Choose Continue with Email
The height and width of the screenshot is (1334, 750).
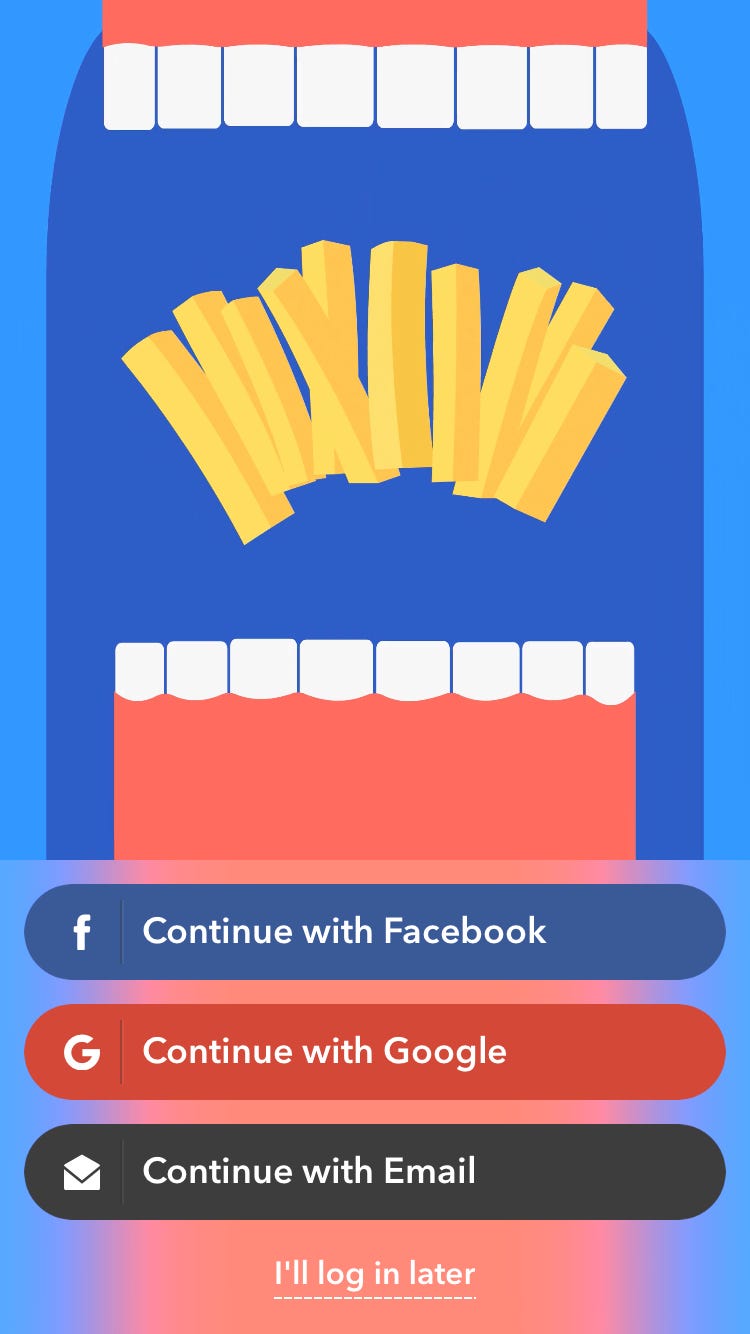pos(375,1171)
